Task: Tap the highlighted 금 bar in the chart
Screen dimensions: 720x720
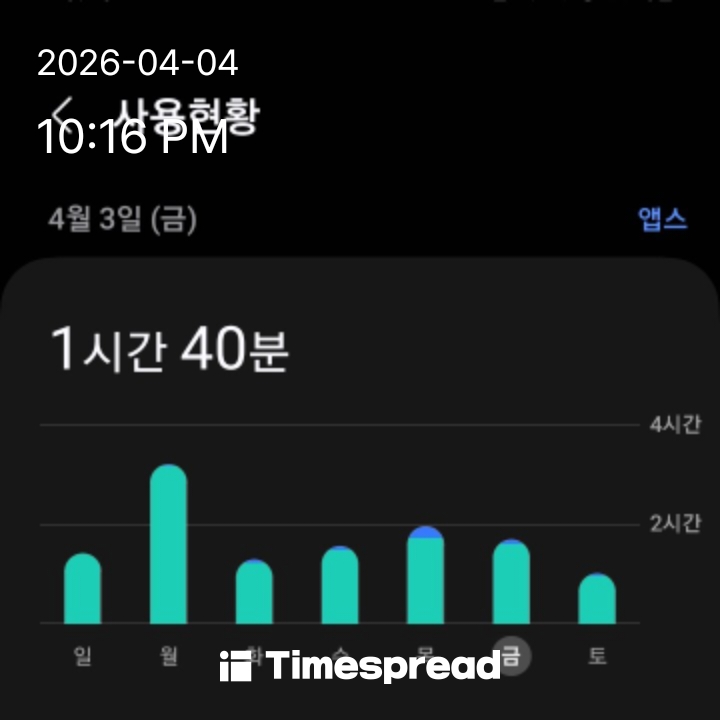Action: 511,582
